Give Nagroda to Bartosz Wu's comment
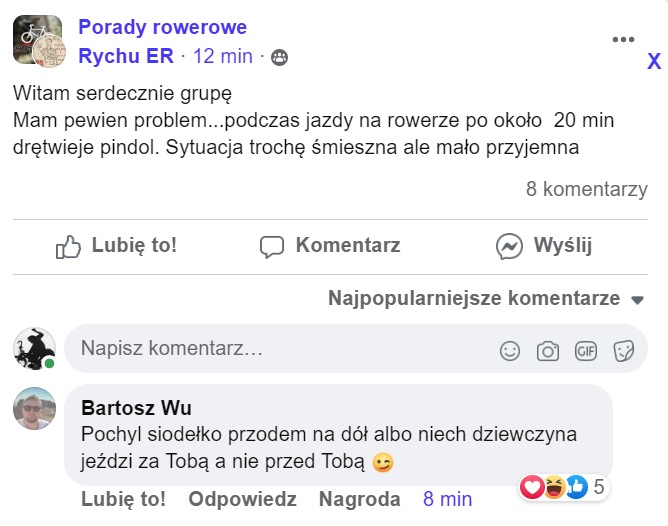 click(359, 499)
